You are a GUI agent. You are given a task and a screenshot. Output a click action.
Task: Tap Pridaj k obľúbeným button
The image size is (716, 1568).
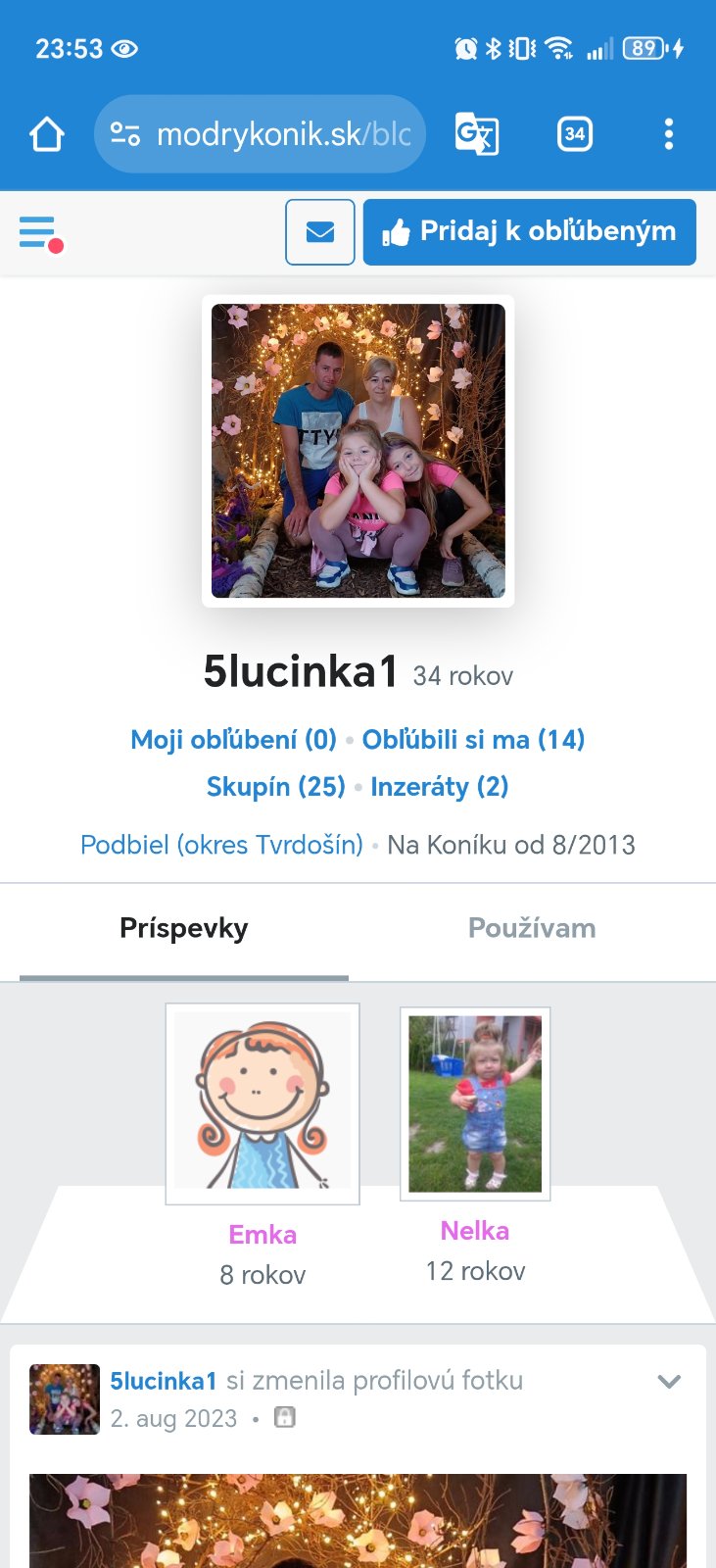pyautogui.click(x=529, y=232)
